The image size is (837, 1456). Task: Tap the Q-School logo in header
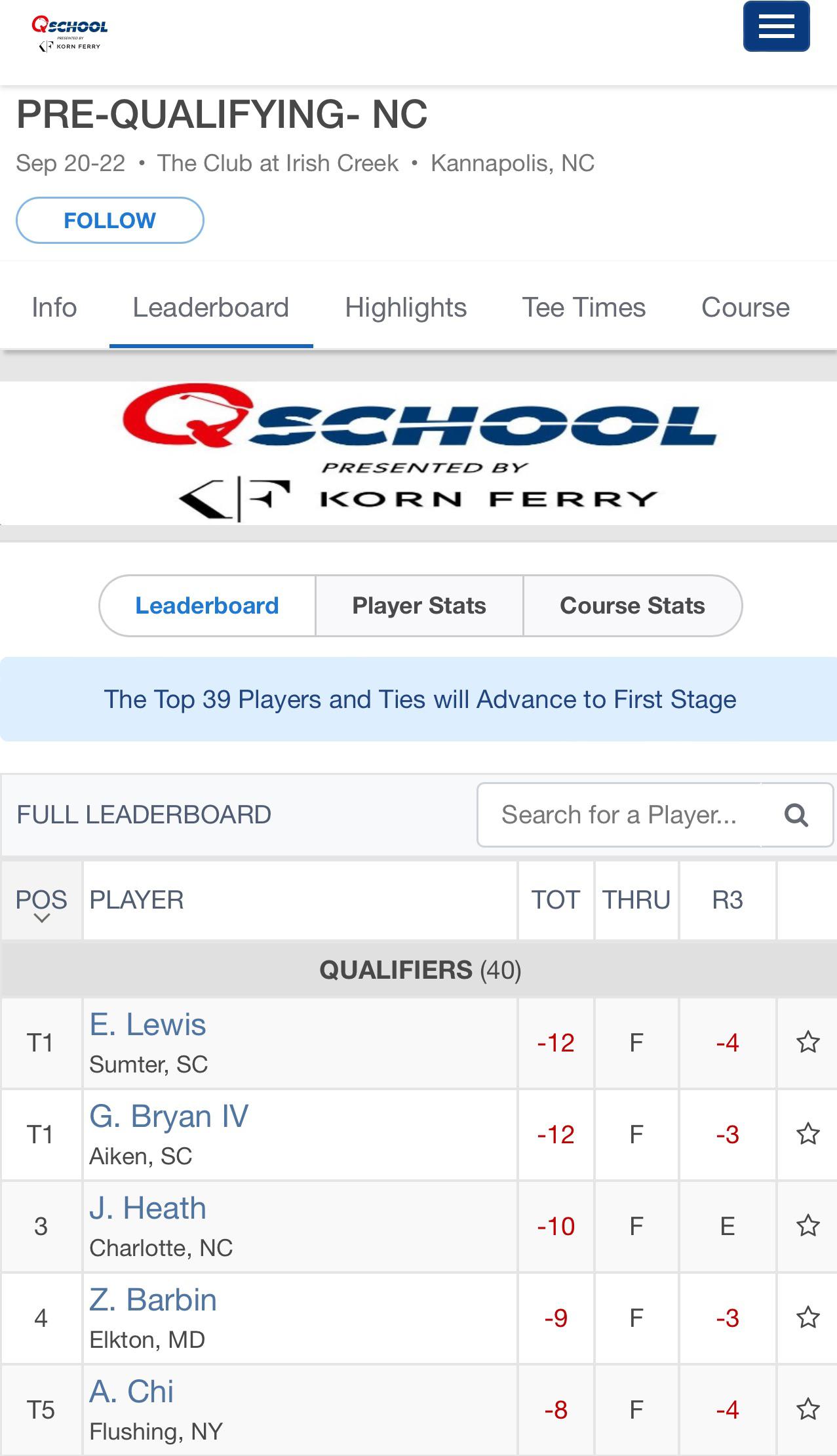pos(69,34)
